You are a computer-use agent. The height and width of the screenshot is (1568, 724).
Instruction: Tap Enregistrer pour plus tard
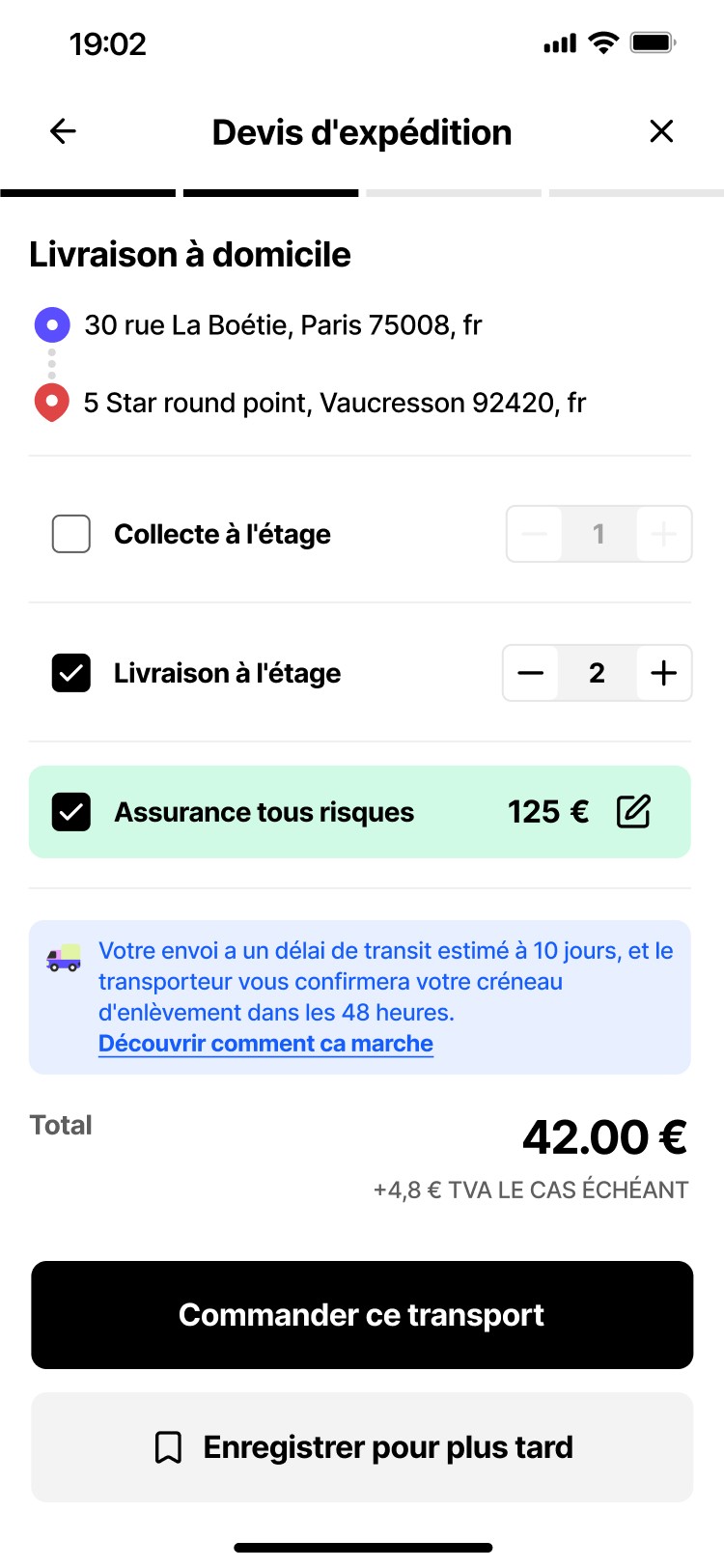(362, 1446)
